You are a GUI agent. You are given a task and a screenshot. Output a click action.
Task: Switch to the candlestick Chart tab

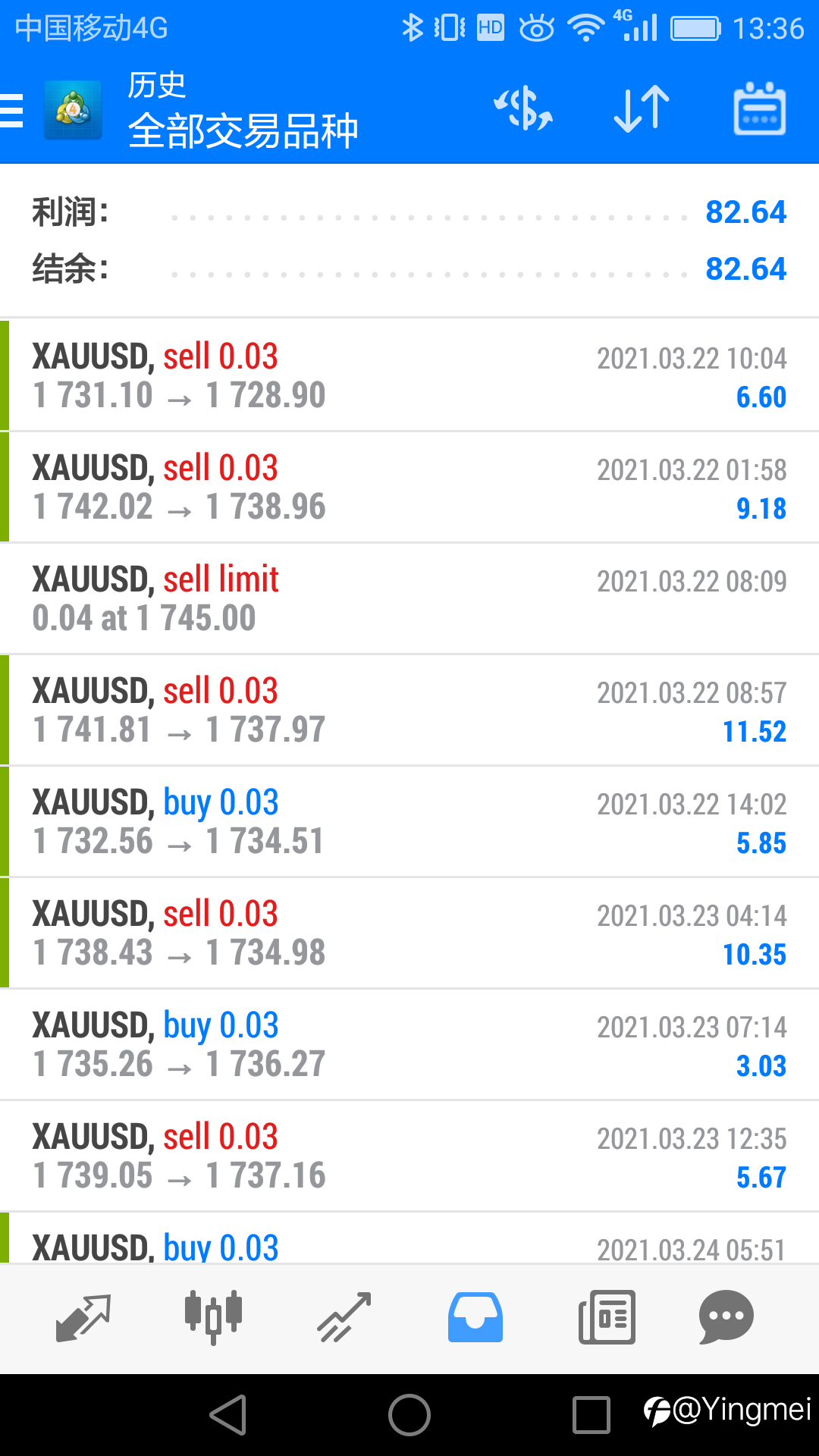click(214, 1318)
